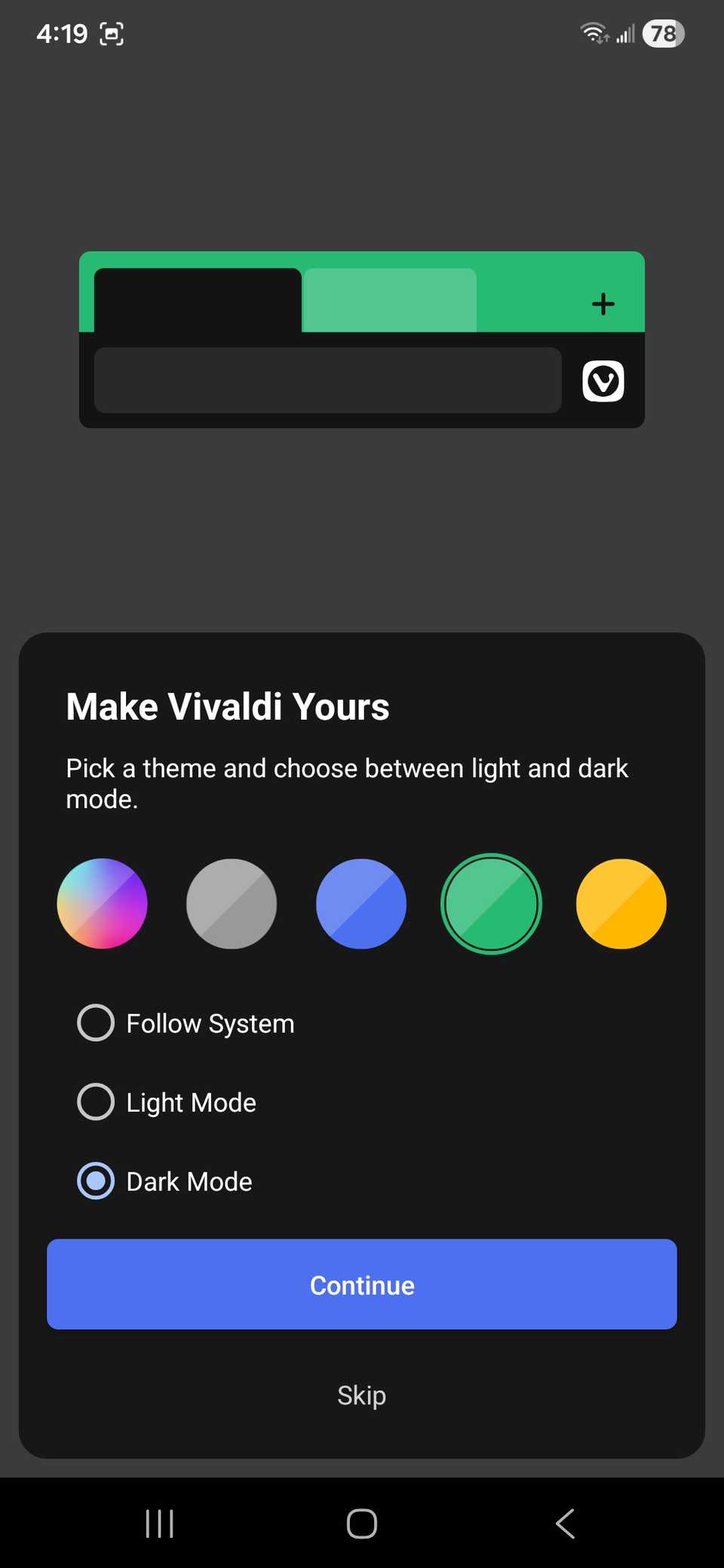
Task: Select the multicolor gradient theme swatch
Action: click(102, 903)
